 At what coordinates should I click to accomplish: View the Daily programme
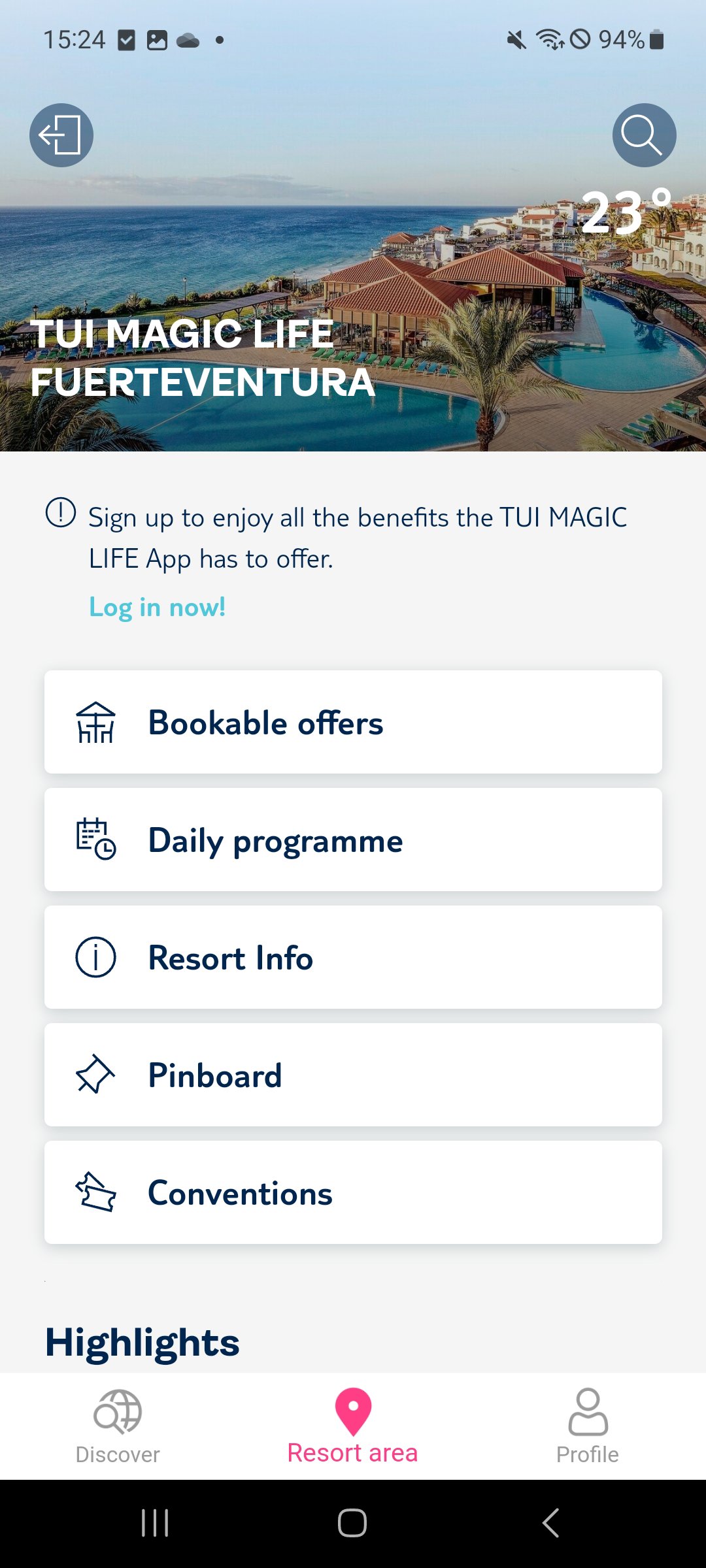tap(353, 840)
